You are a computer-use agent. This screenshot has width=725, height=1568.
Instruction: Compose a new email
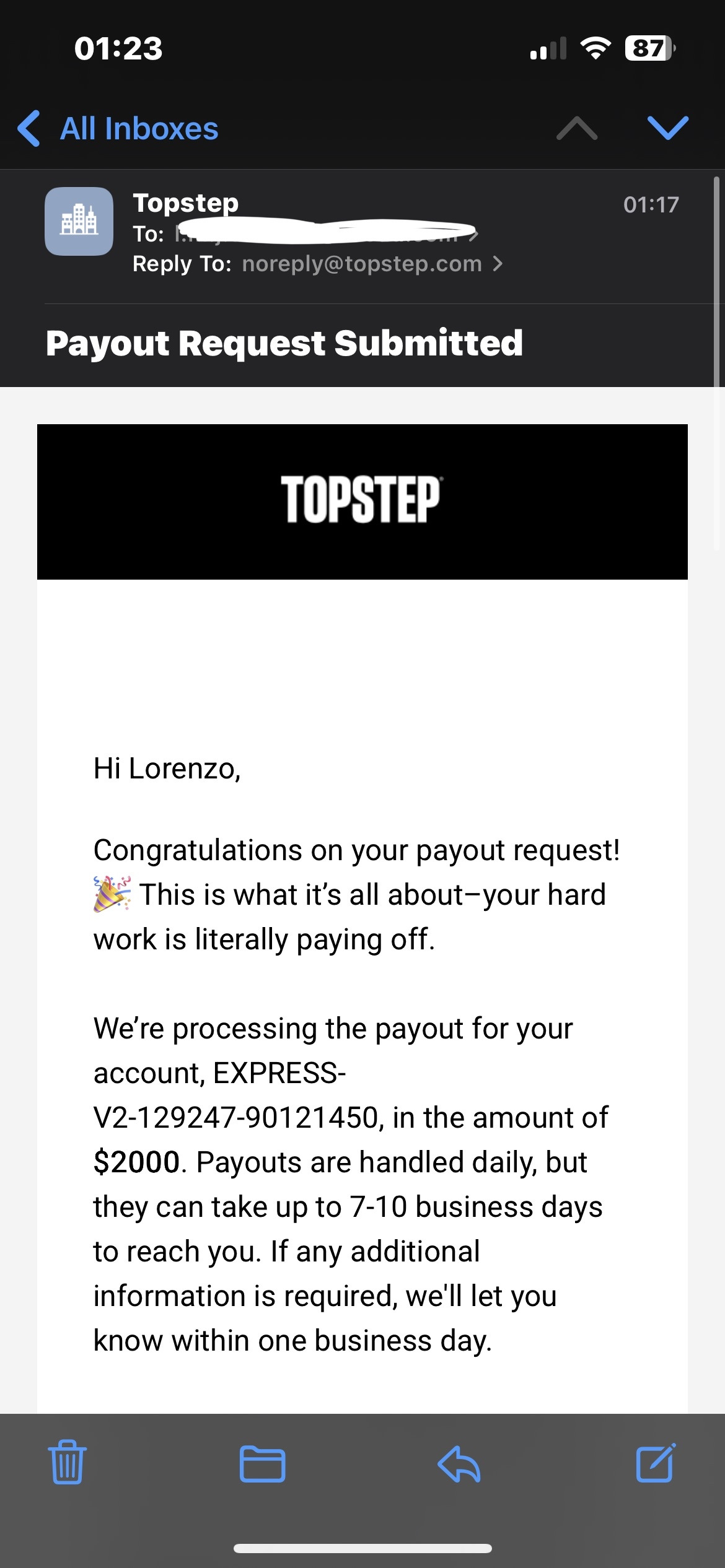pyautogui.click(x=656, y=1464)
